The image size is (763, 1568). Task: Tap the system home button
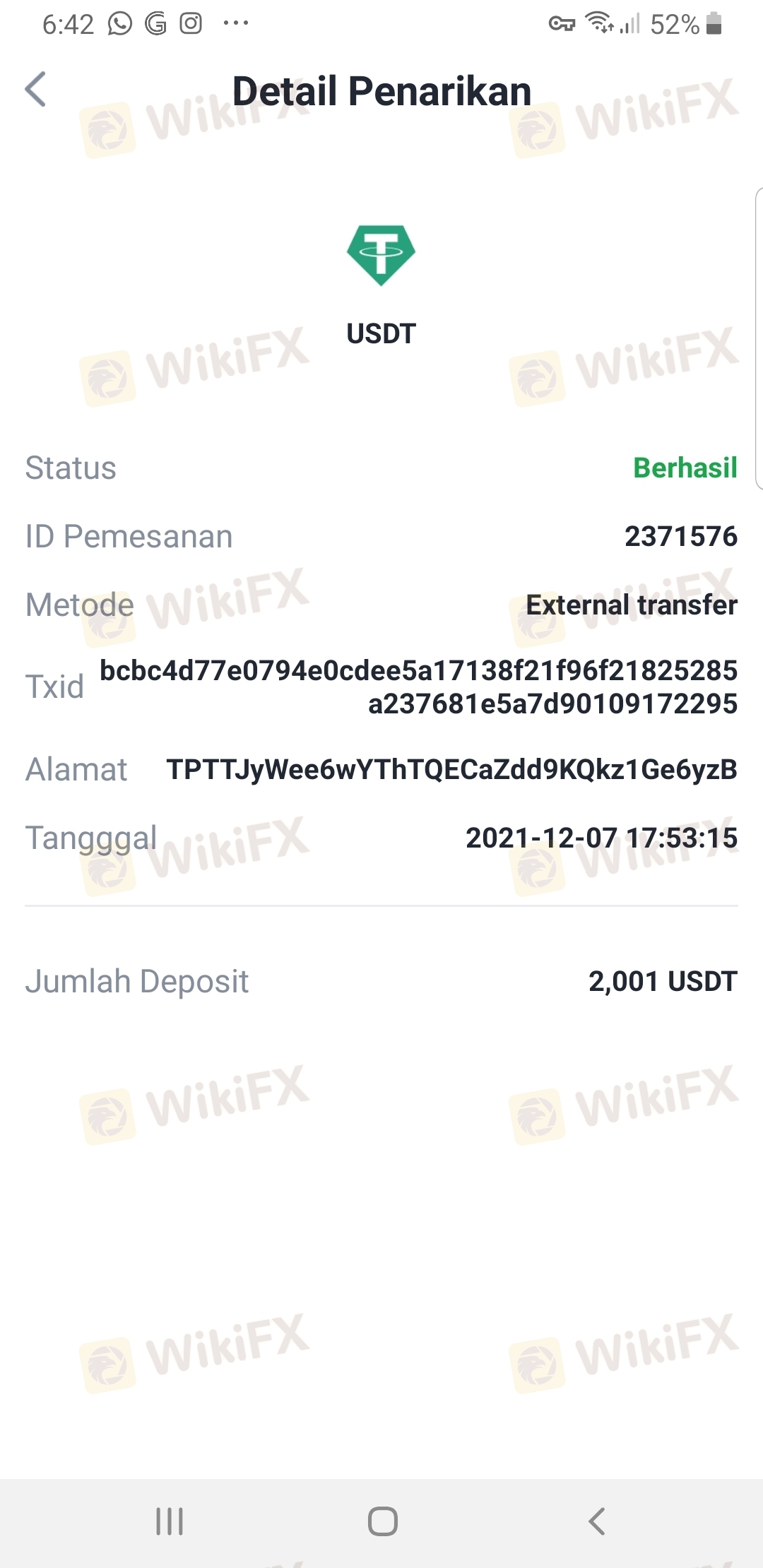click(382, 1521)
